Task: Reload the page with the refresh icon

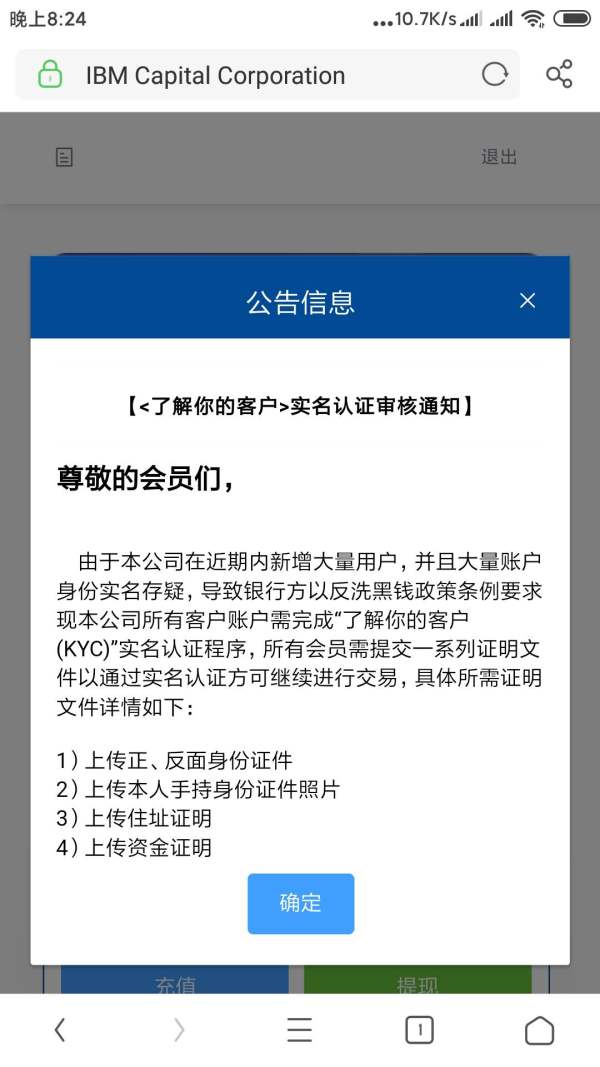Action: coord(495,75)
